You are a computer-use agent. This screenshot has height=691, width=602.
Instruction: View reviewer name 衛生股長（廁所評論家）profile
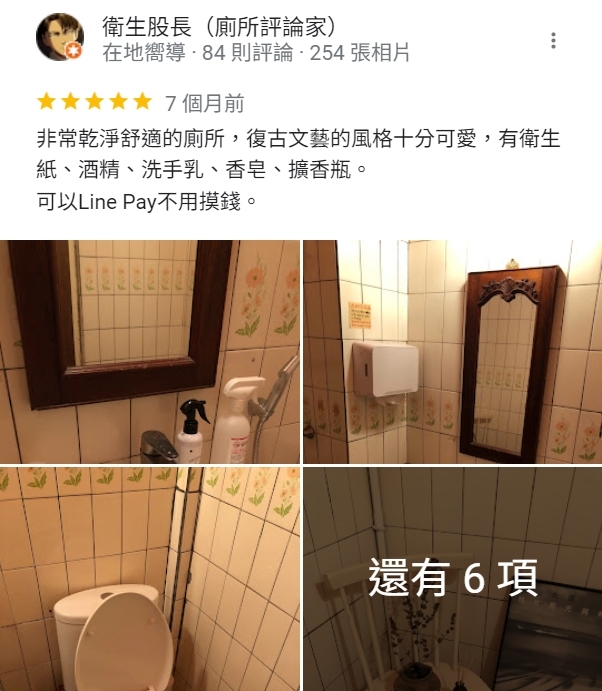(219, 26)
